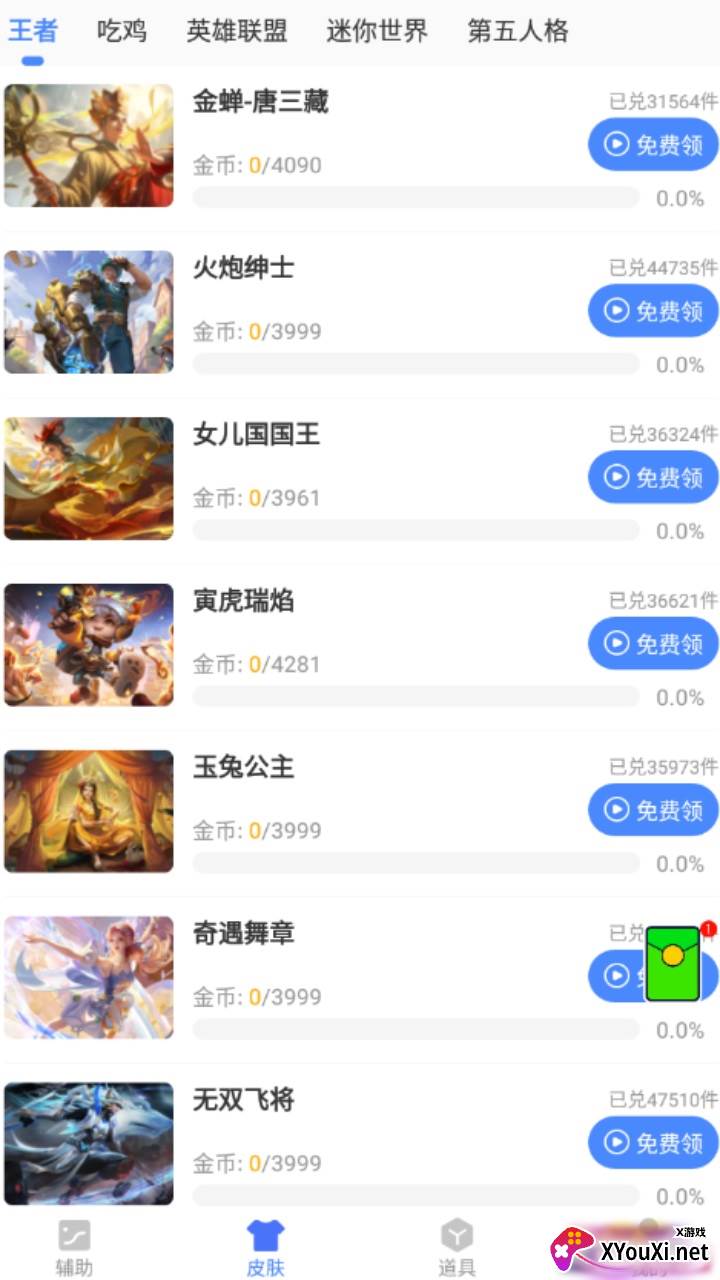
Task: Select the active 王者 tab
Action: tap(32, 31)
